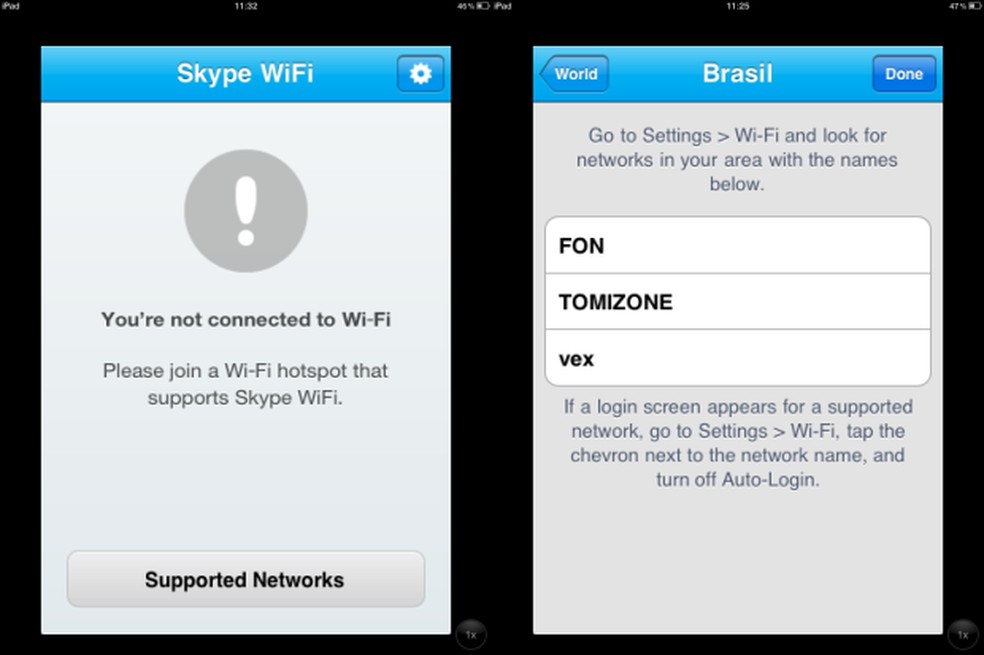
Task: Tap the Supported Networks button
Action: [x=245, y=580]
